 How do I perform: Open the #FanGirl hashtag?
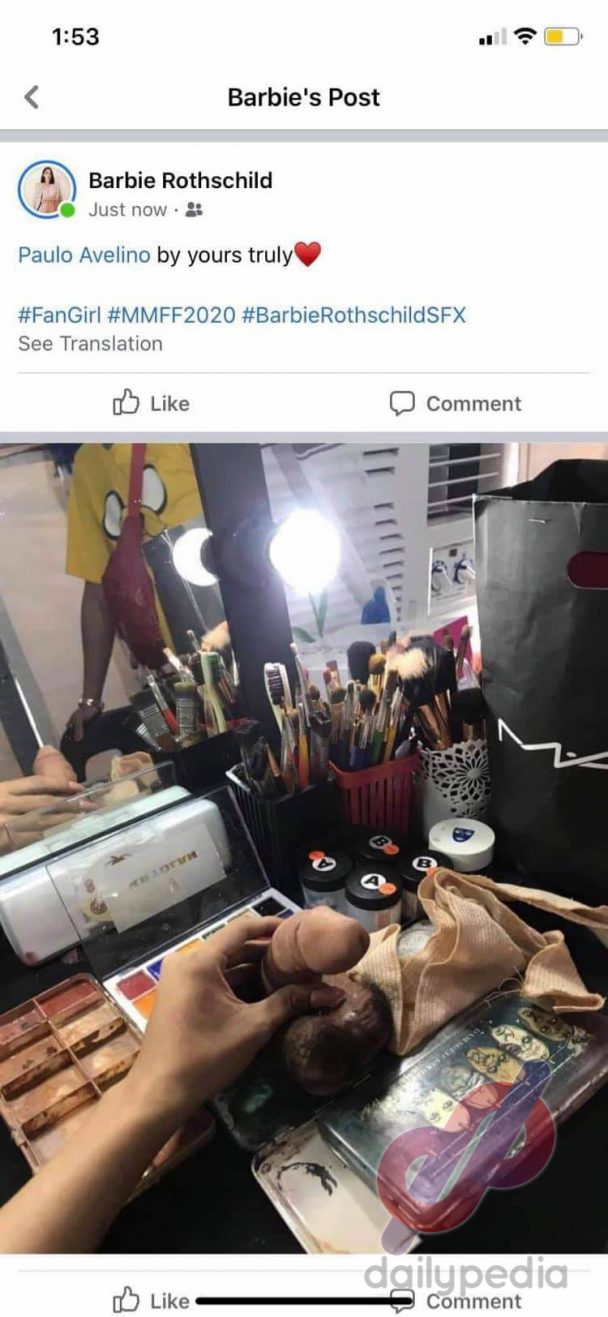pyautogui.click(x=59, y=316)
